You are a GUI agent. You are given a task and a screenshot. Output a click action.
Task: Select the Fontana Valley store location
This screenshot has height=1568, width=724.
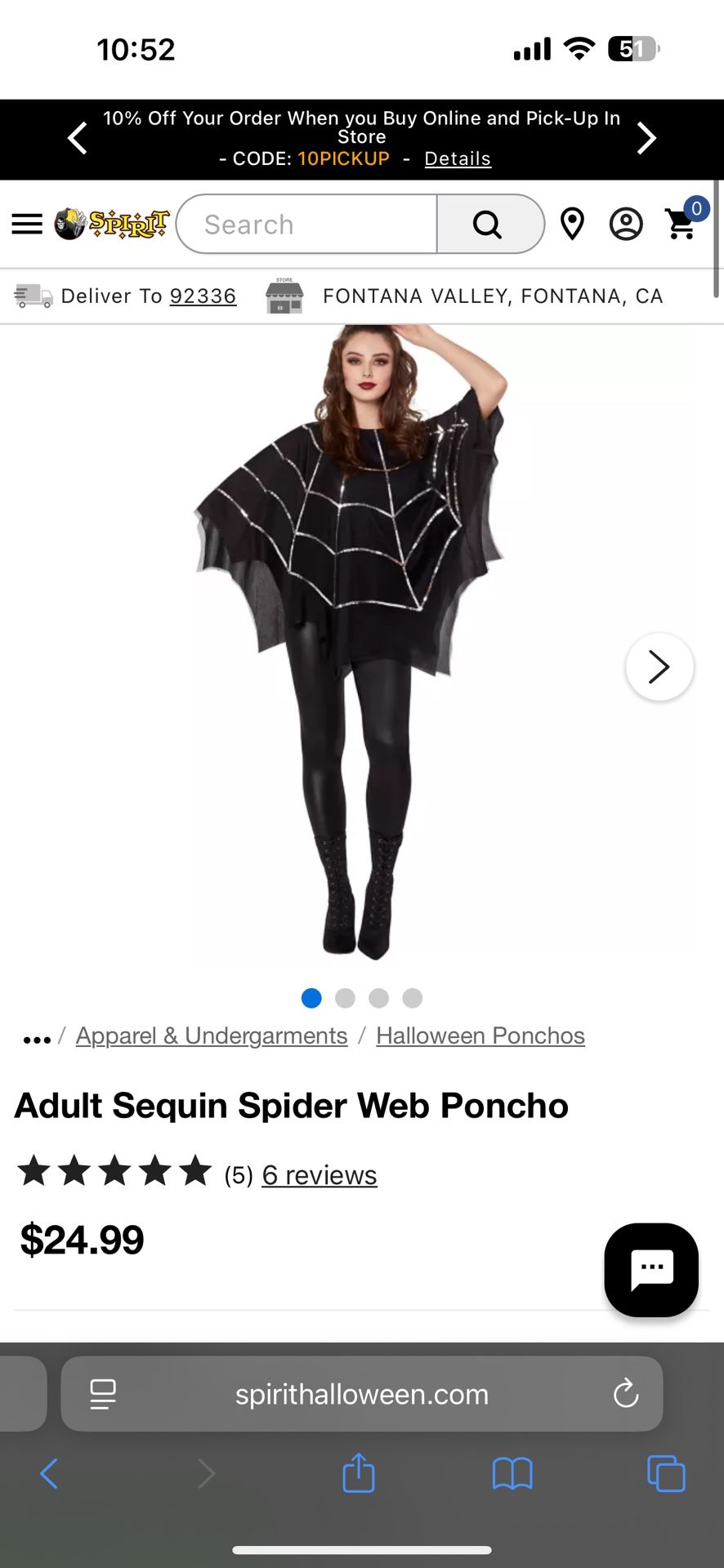pos(493,296)
